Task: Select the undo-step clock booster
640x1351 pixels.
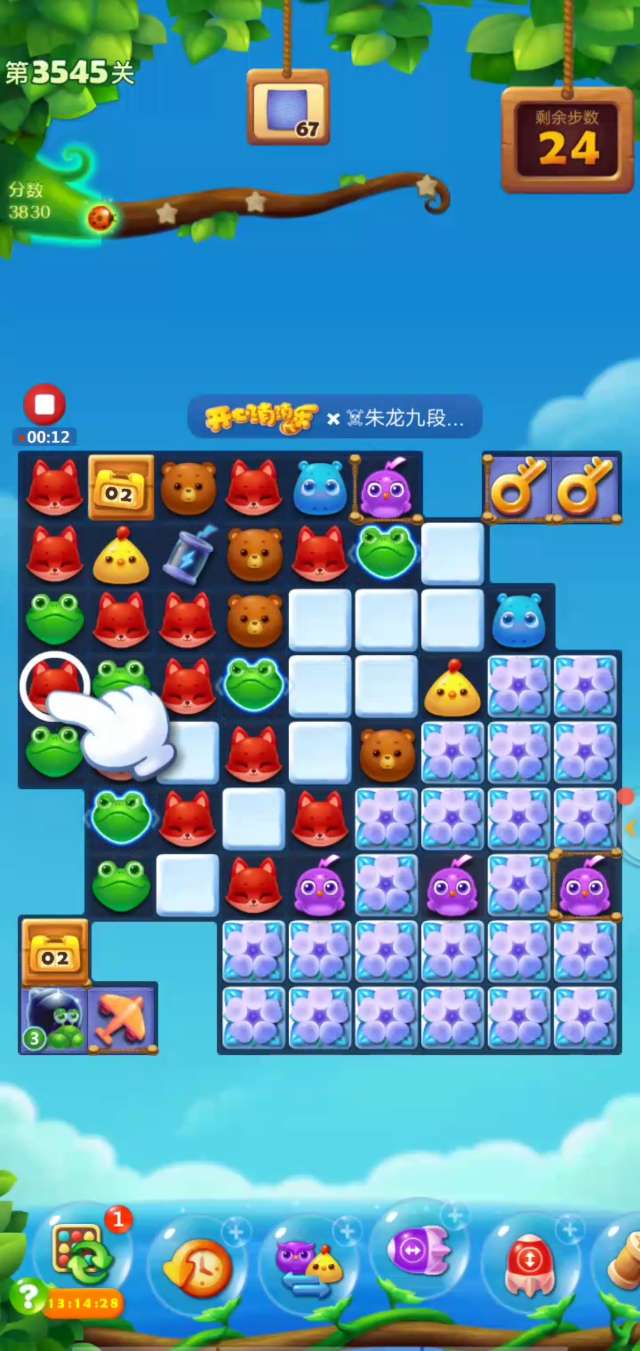Action: point(199,1266)
